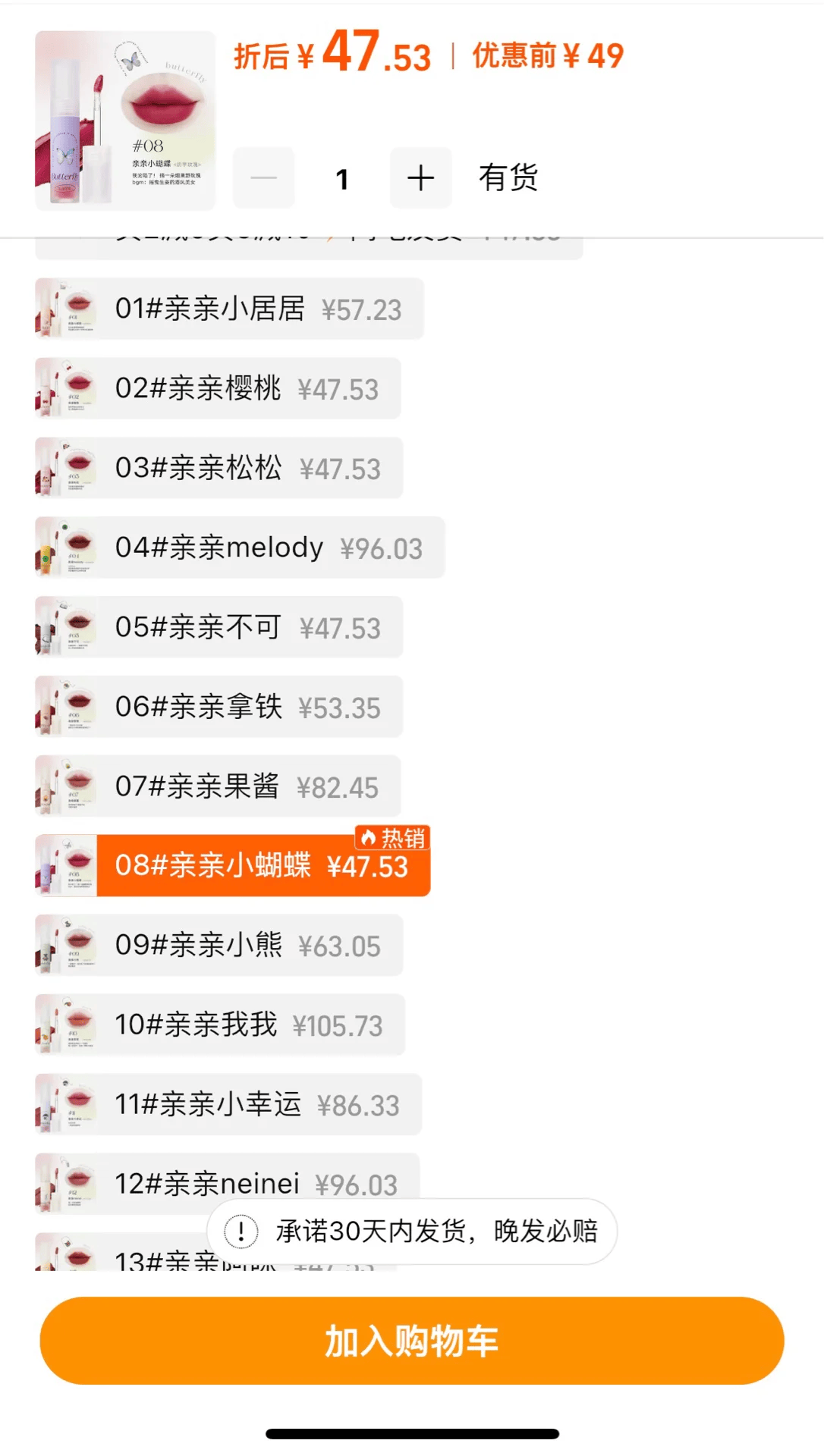Select 06#亲亲拿铁 color option
Image resolution: width=824 pixels, height=1456 pixels.
[219, 707]
